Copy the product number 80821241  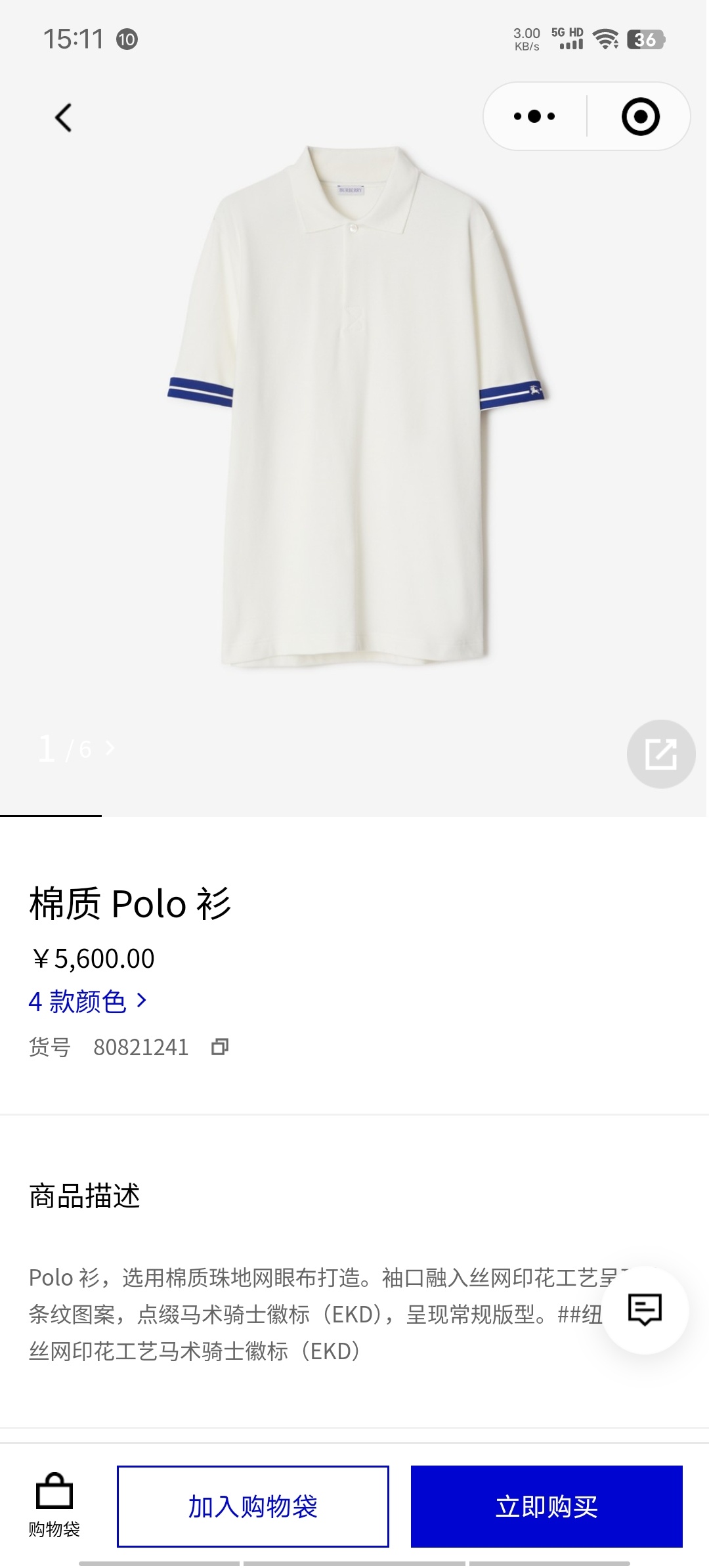pyautogui.click(x=220, y=1047)
